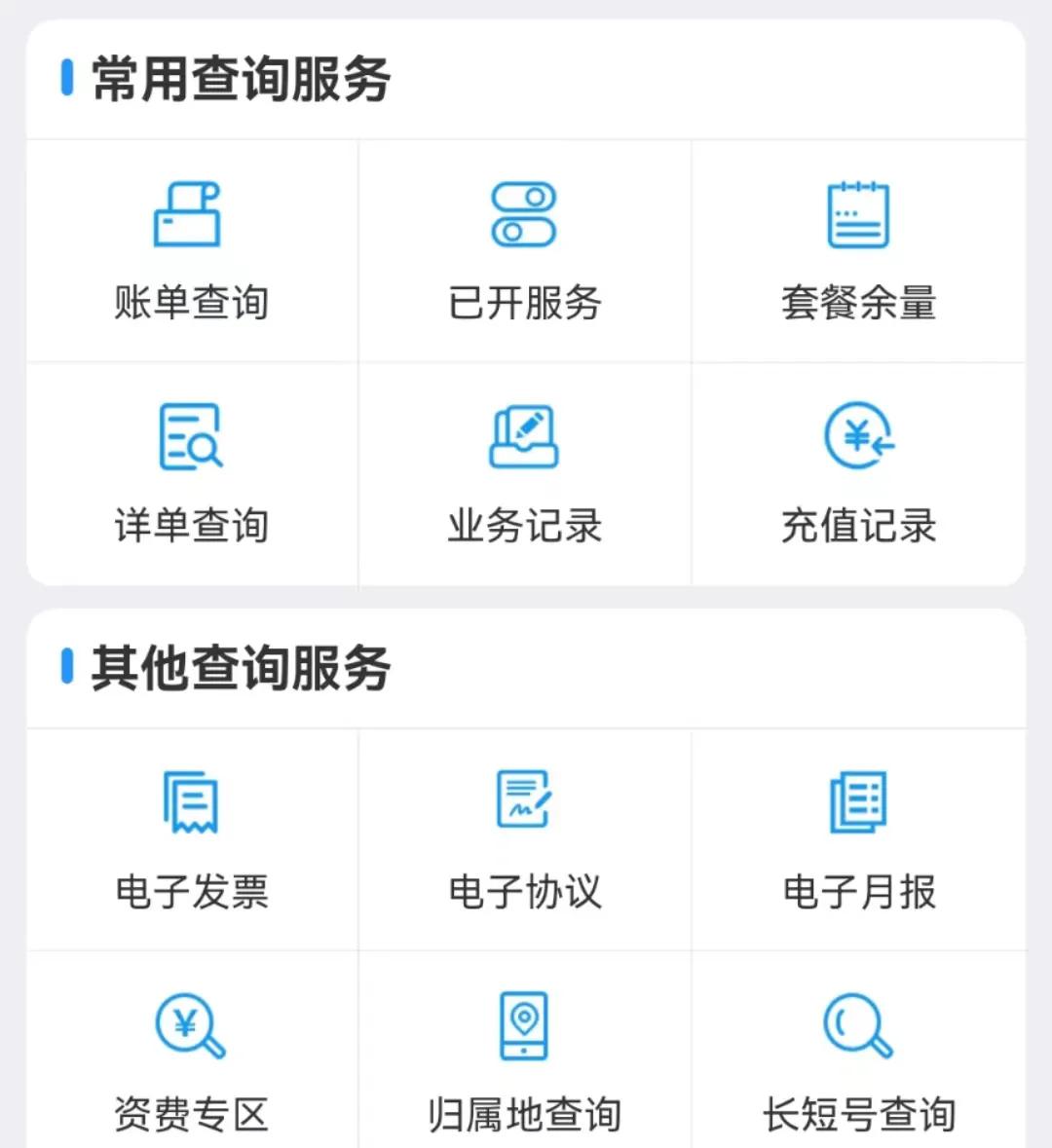Open the 电子月报 stacked-pages icon
The image size is (1052, 1148).
click(x=859, y=802)
